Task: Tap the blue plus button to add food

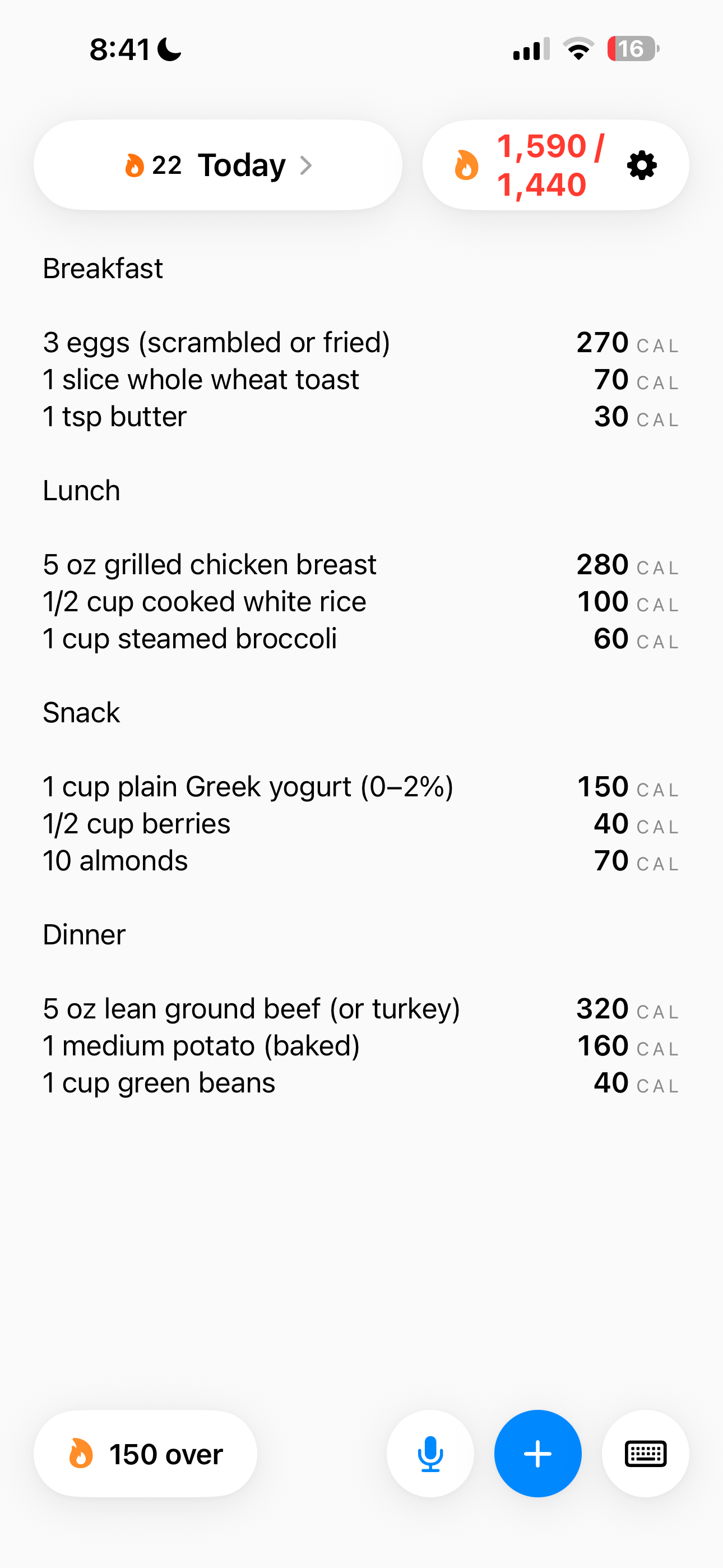Action: (x=537, y=1453)
